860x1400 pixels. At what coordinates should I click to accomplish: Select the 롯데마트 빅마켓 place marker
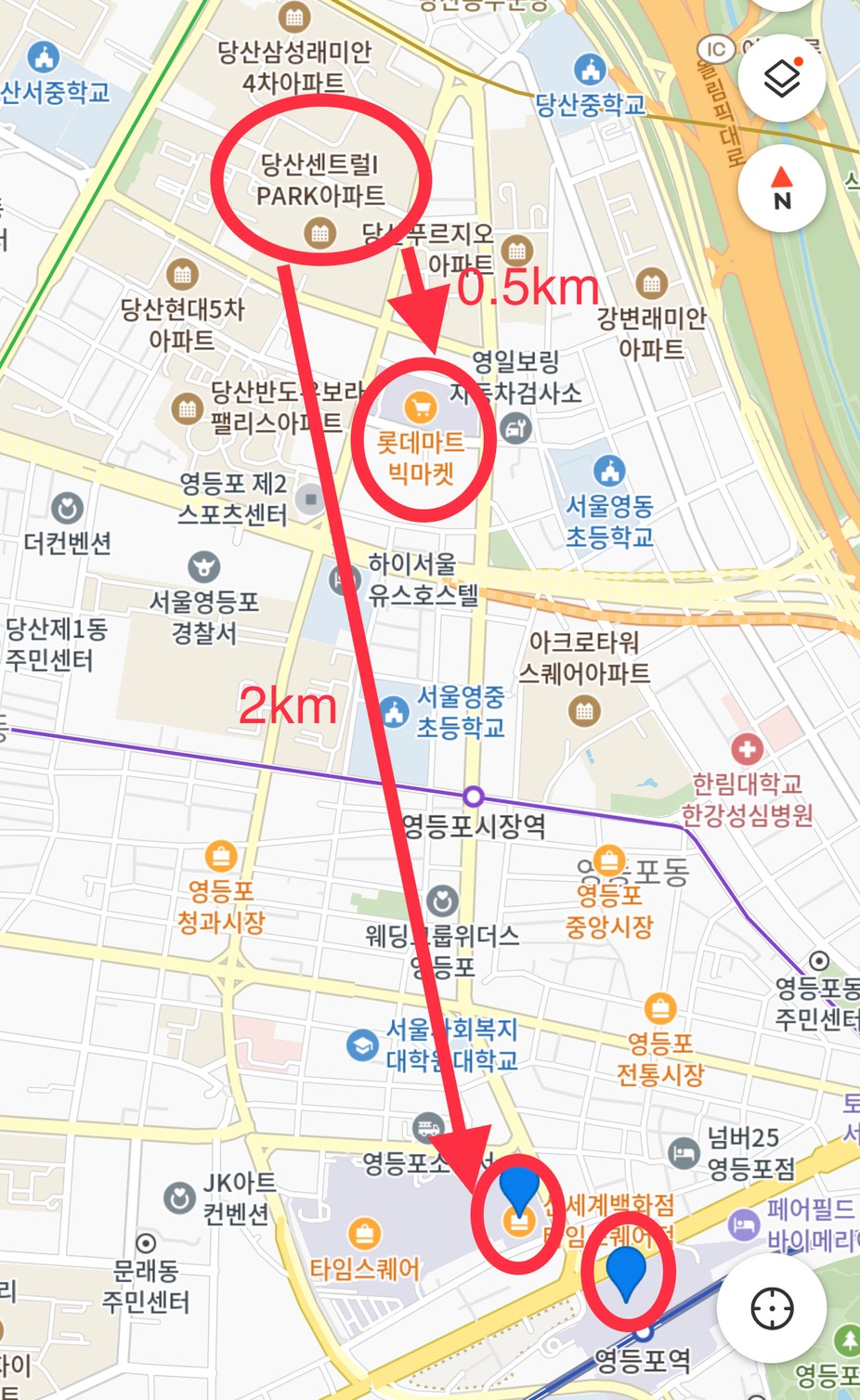(421, 406)
